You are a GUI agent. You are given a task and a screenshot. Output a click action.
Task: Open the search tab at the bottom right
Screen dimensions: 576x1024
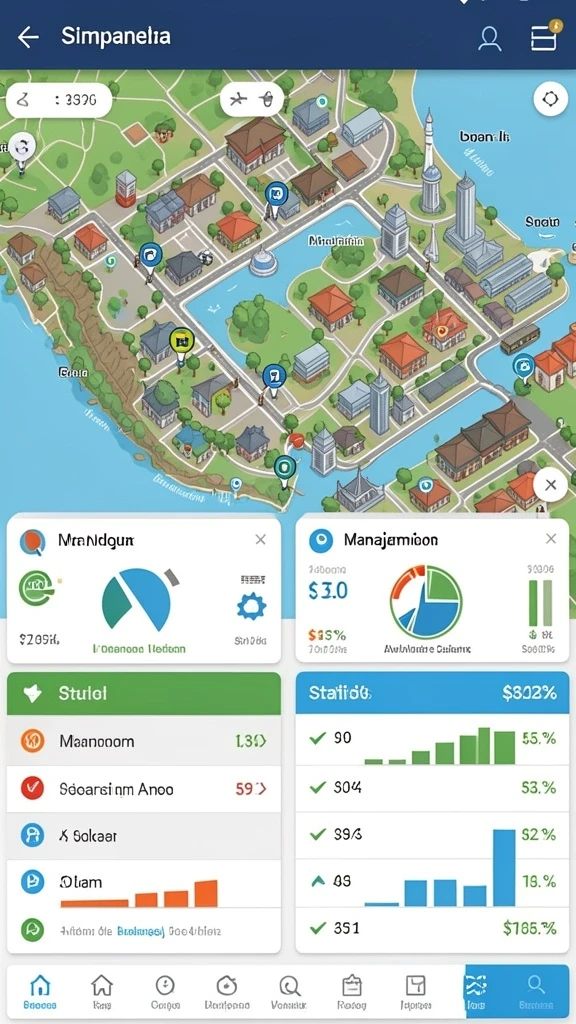point(536,989)
